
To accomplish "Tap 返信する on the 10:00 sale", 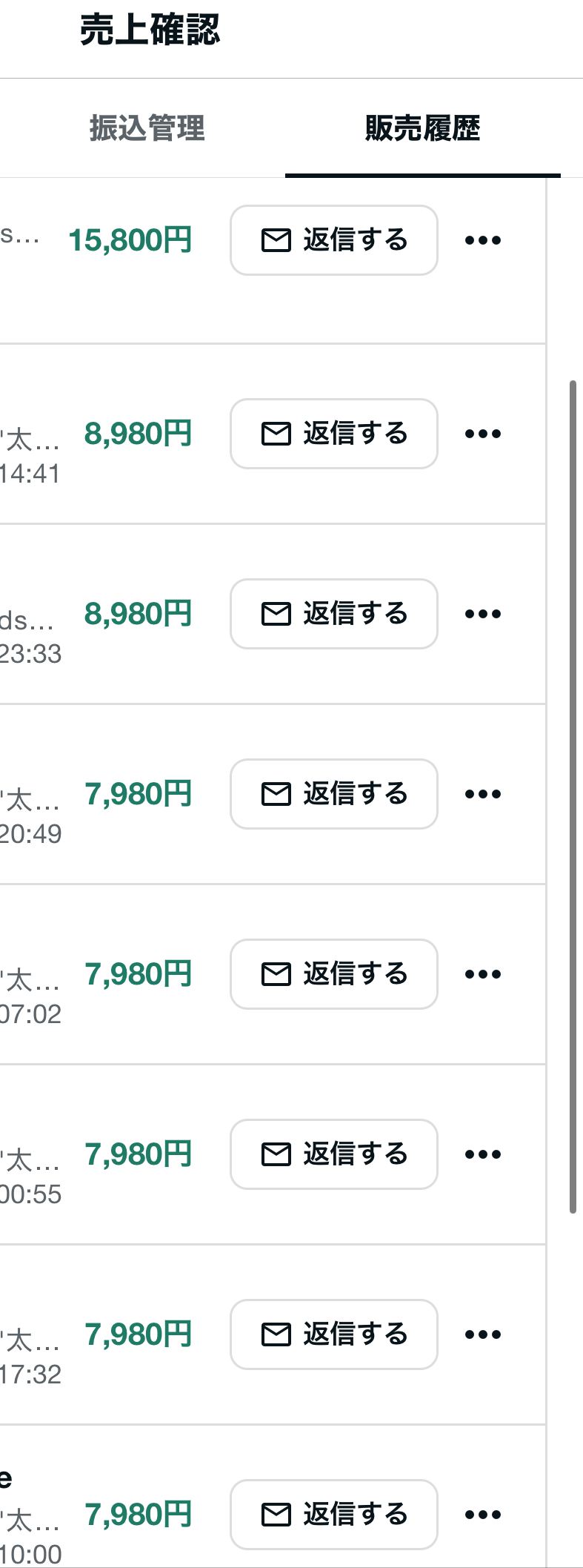I will pos(333,1515).
